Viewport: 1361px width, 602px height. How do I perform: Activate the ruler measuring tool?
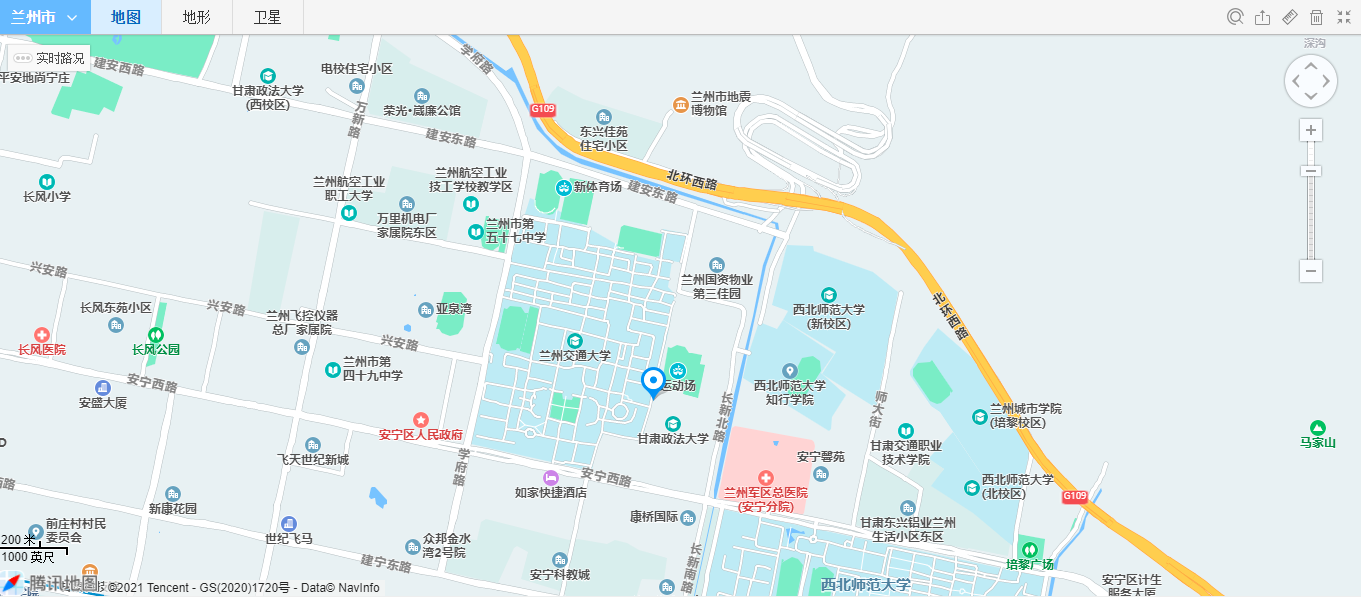coord(1289,17)
